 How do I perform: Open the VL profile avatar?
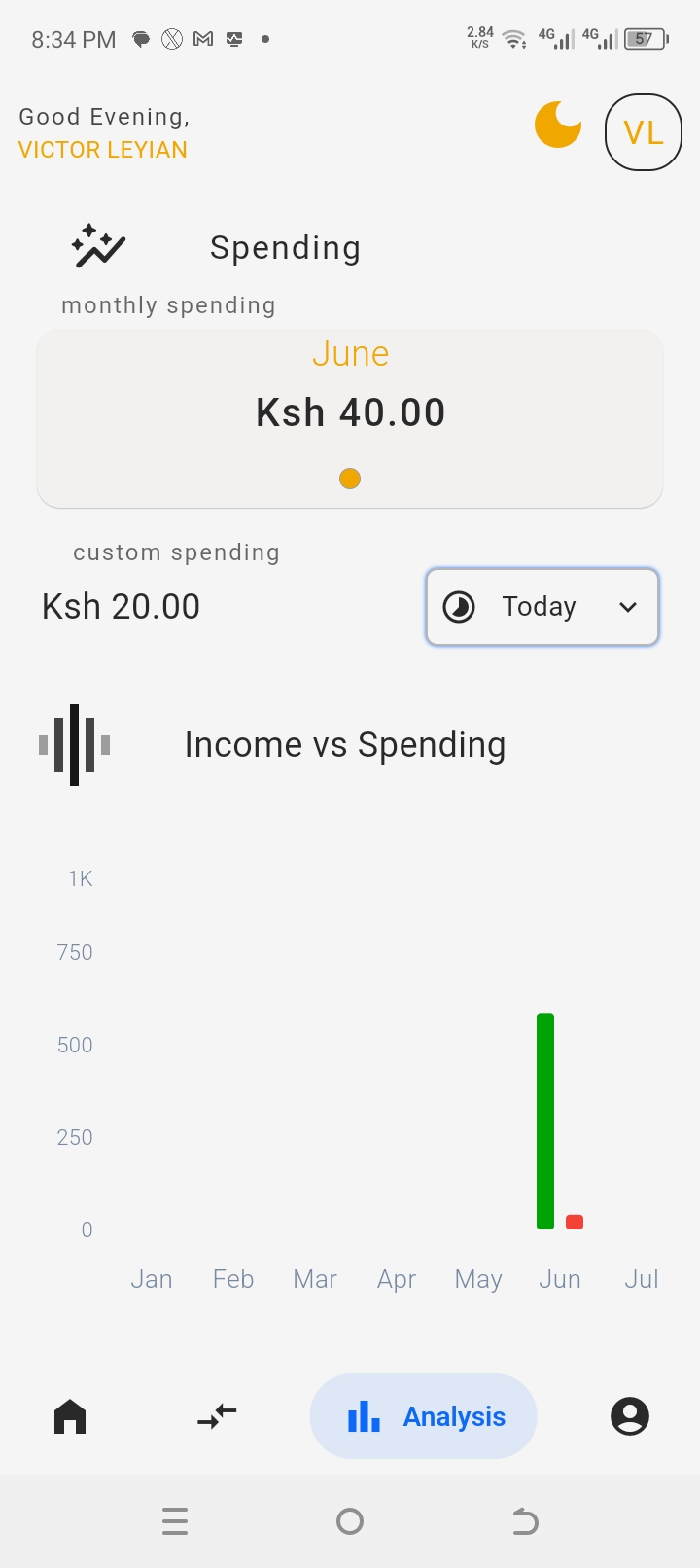(643, 132)
